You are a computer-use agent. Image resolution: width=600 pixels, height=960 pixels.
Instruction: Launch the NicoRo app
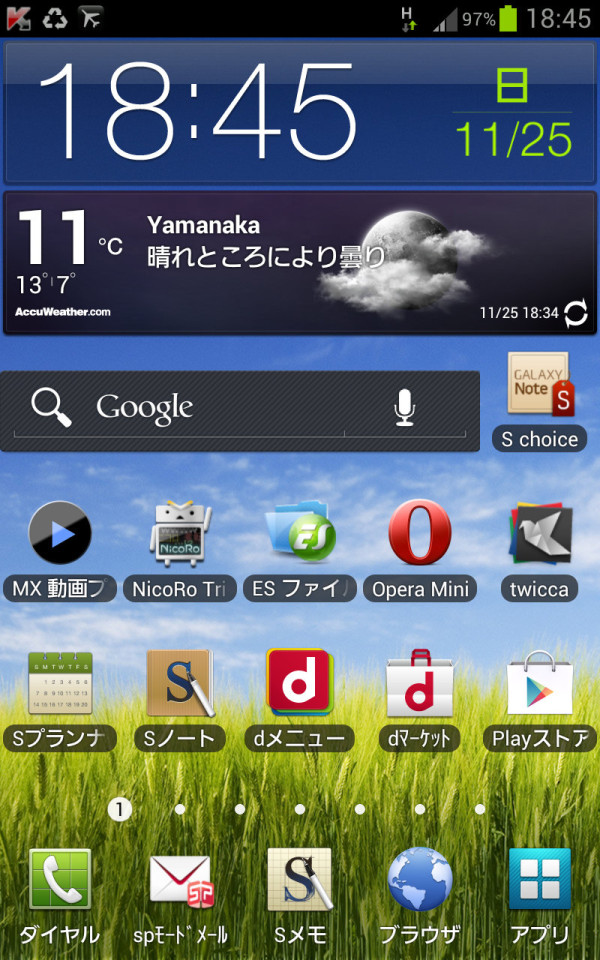coord(179,550)
